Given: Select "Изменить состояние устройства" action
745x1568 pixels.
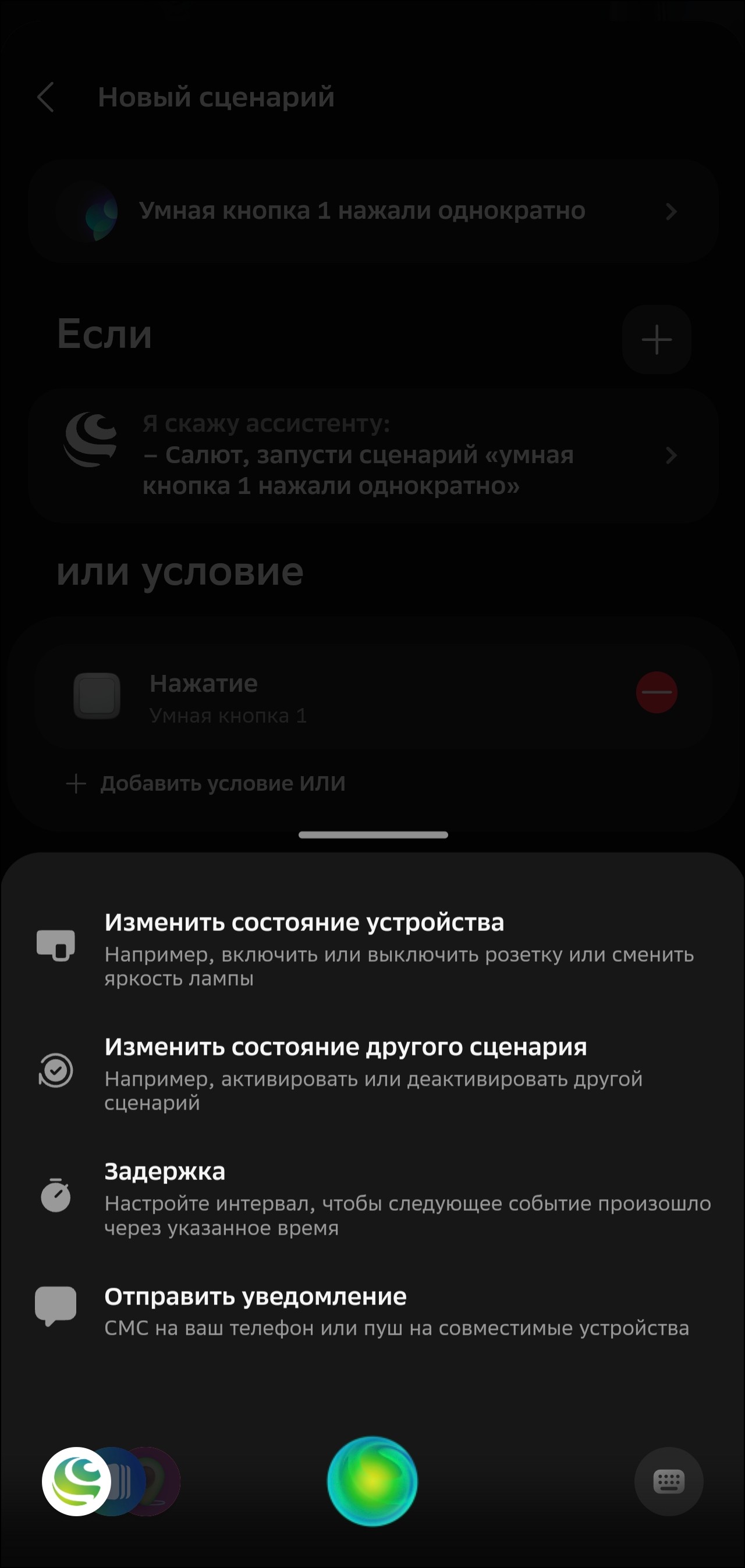Looking at the screenshot, I should pos(372,948).
